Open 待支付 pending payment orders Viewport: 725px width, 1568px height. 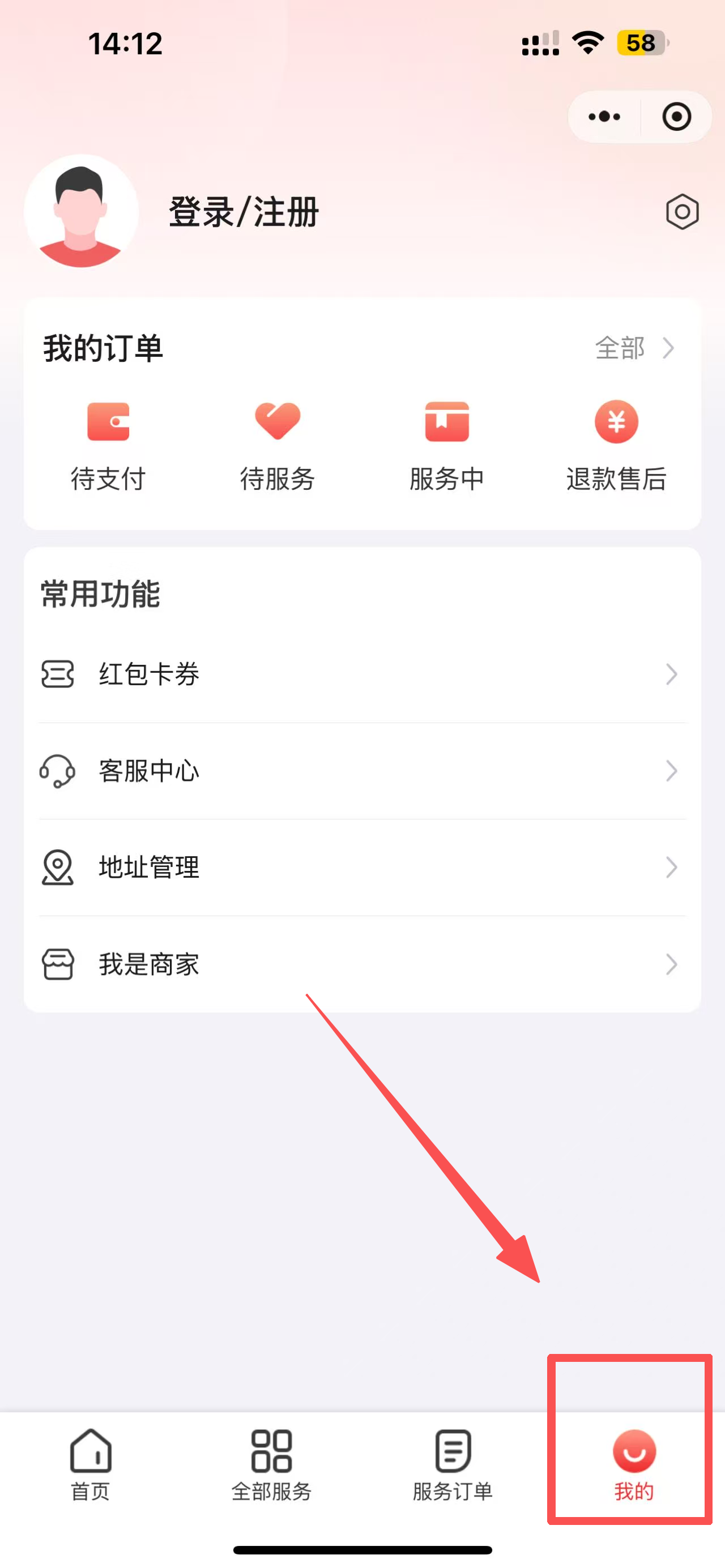[108, 446]
